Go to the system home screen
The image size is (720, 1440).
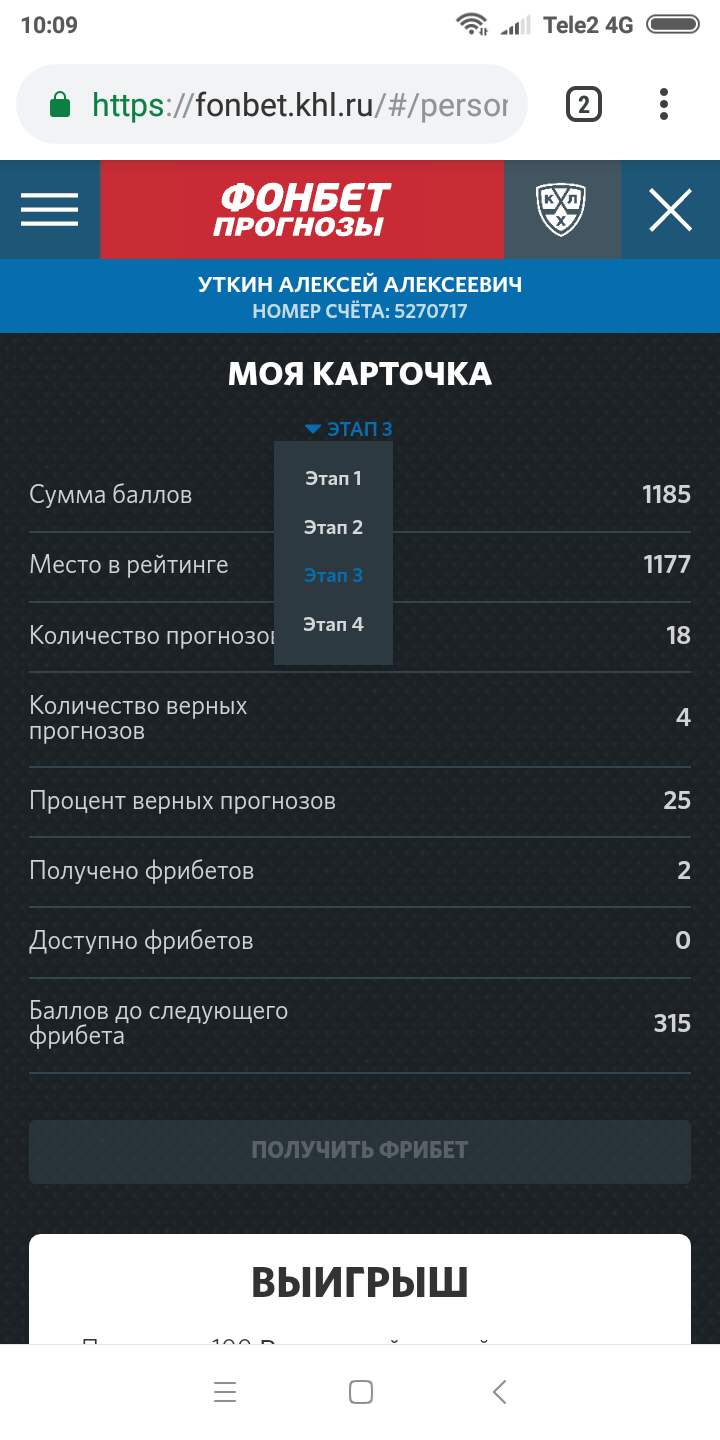(x=361, y=1391)
